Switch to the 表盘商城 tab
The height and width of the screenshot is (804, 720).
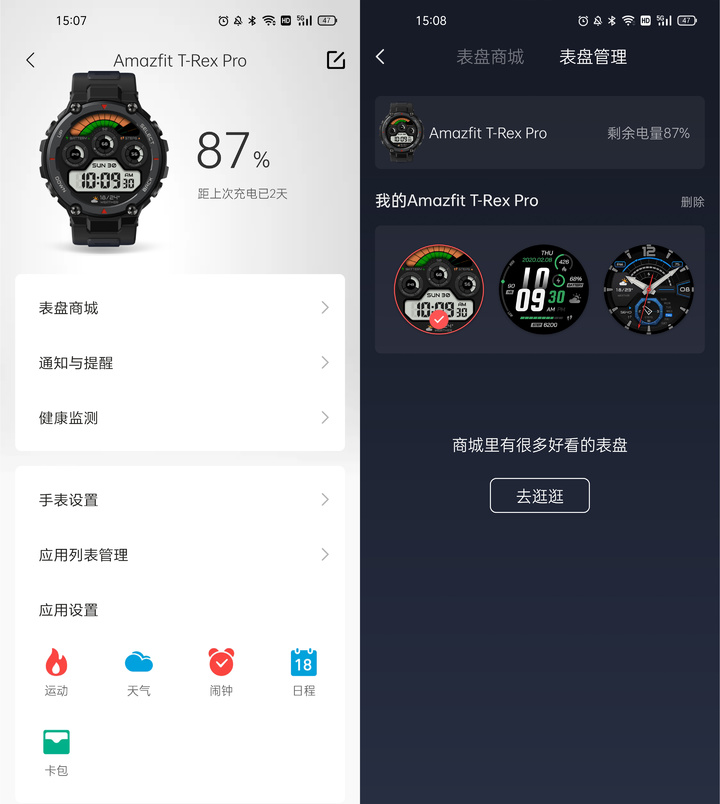[x=490, y=57]
